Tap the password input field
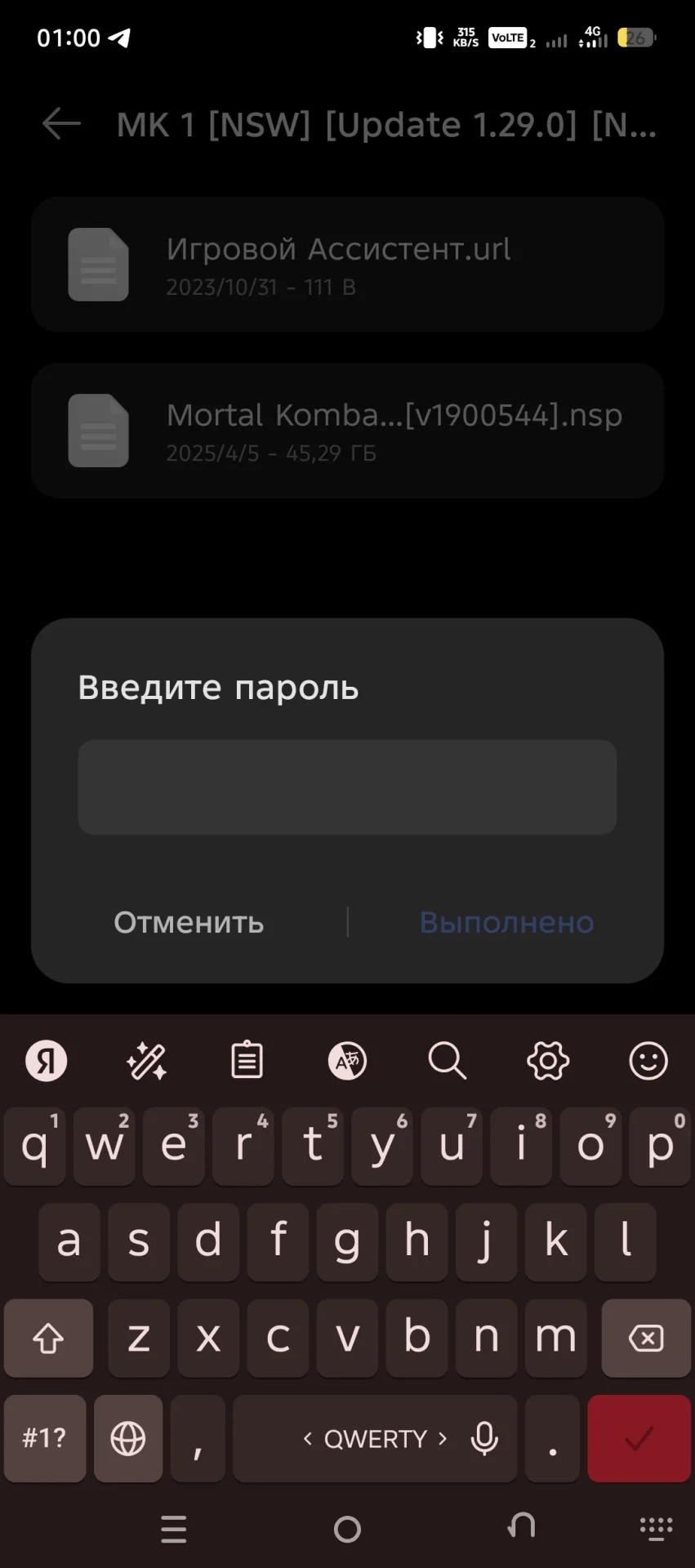The height and width of the screenshot is (1568, 695). pyautogui.click(x=347, y=786)
